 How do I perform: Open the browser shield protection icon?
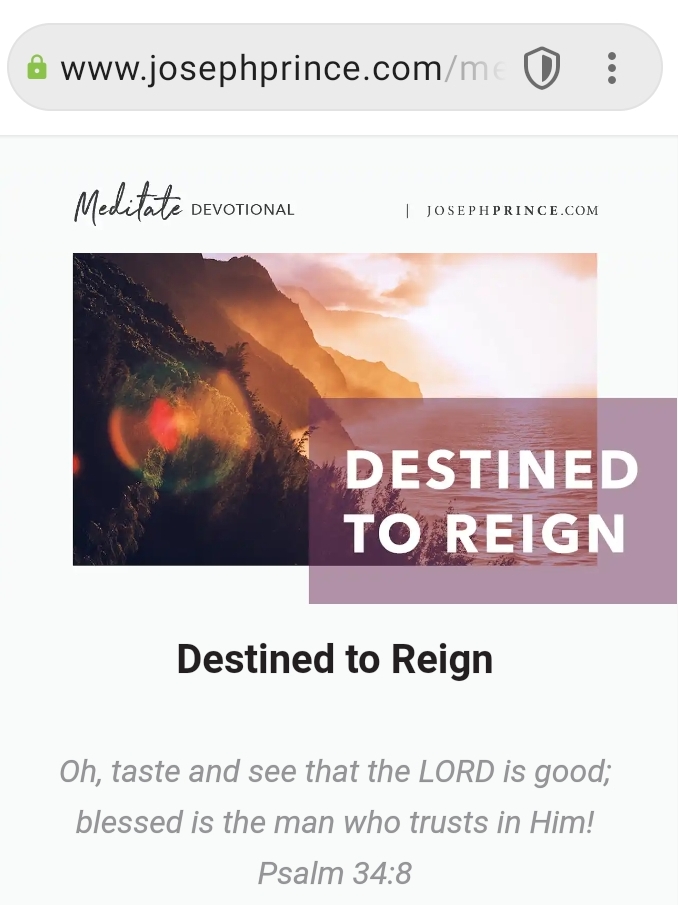coord(542,69)
